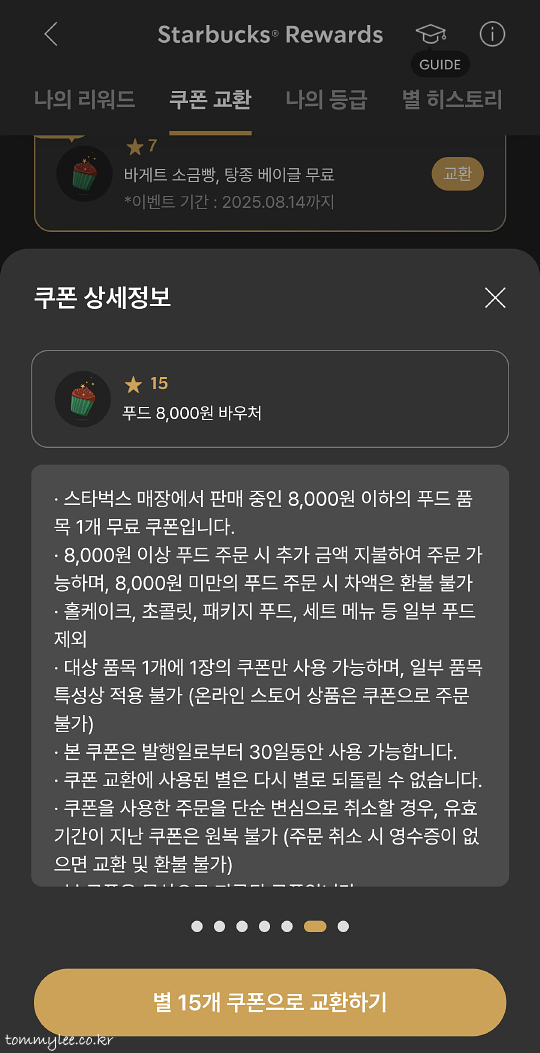Tap 별 15개 쿠폰으로 교환하기
540x1053 pixels.
pos(270,1002)
